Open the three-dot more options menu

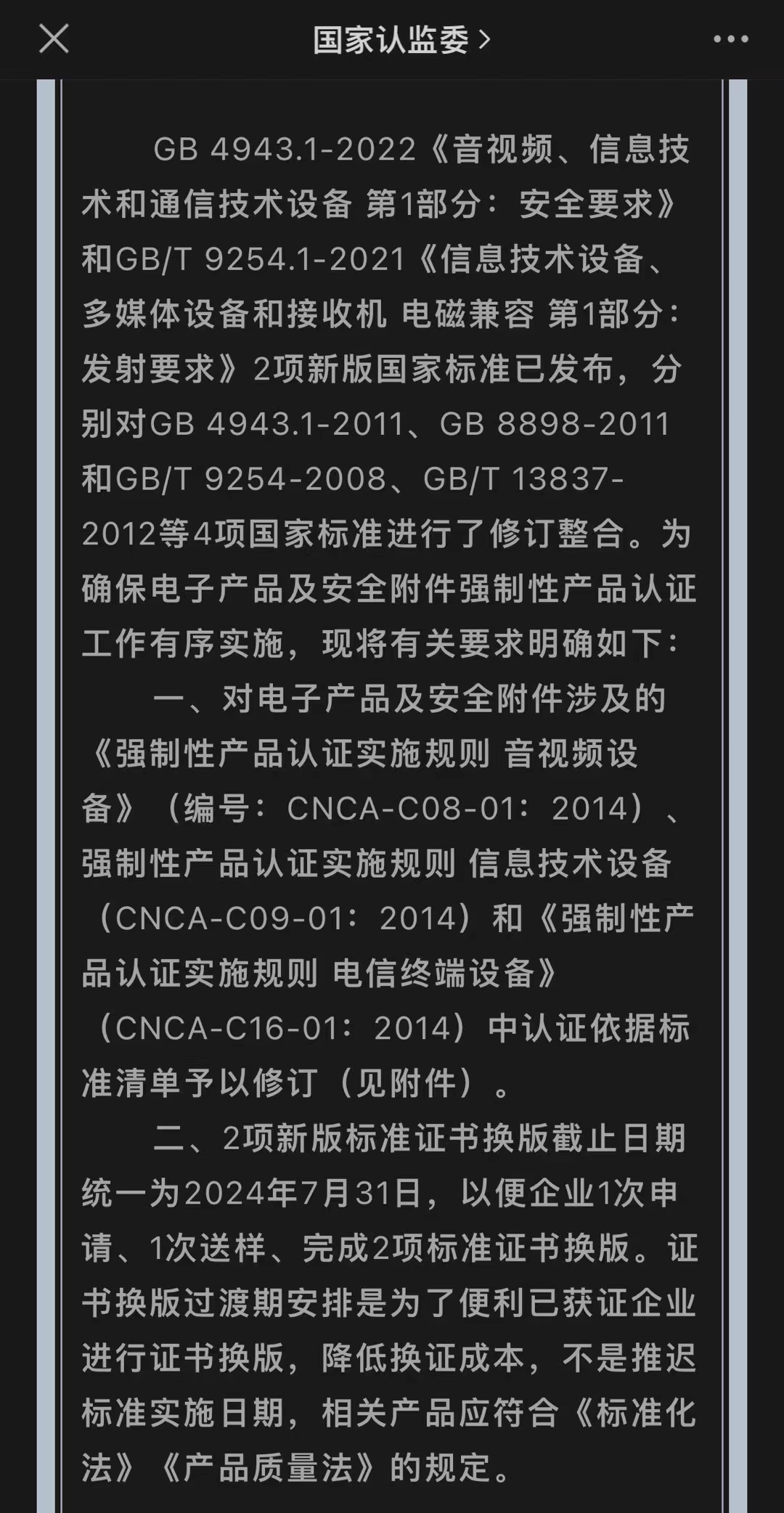tap(730, 39)
